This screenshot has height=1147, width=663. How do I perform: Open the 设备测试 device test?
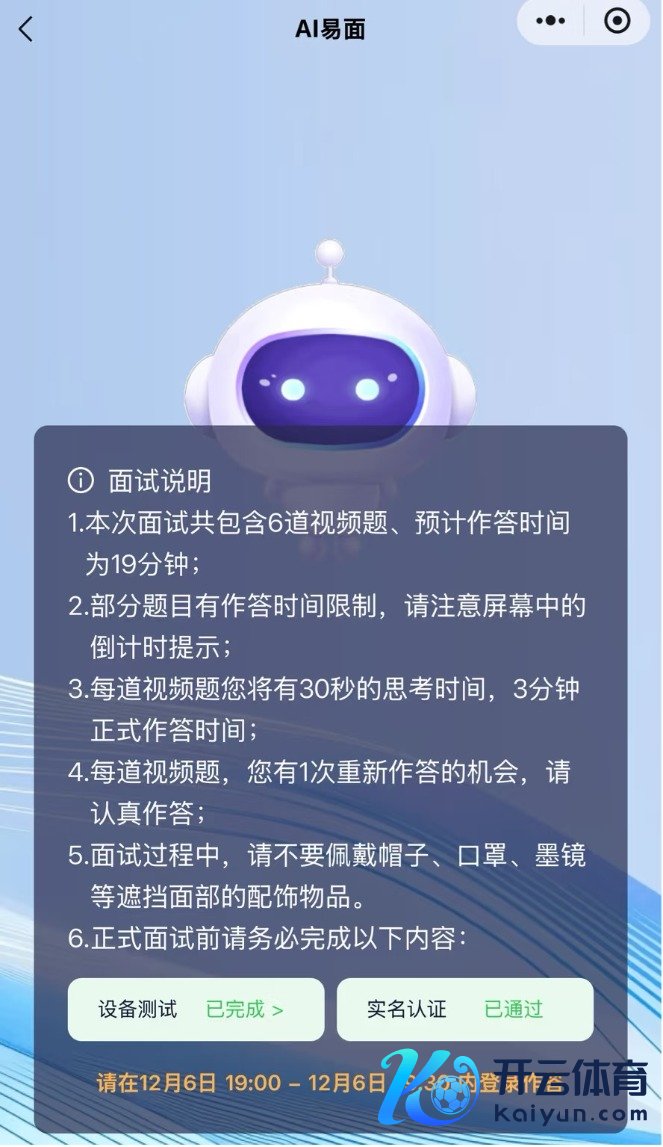196,1009
